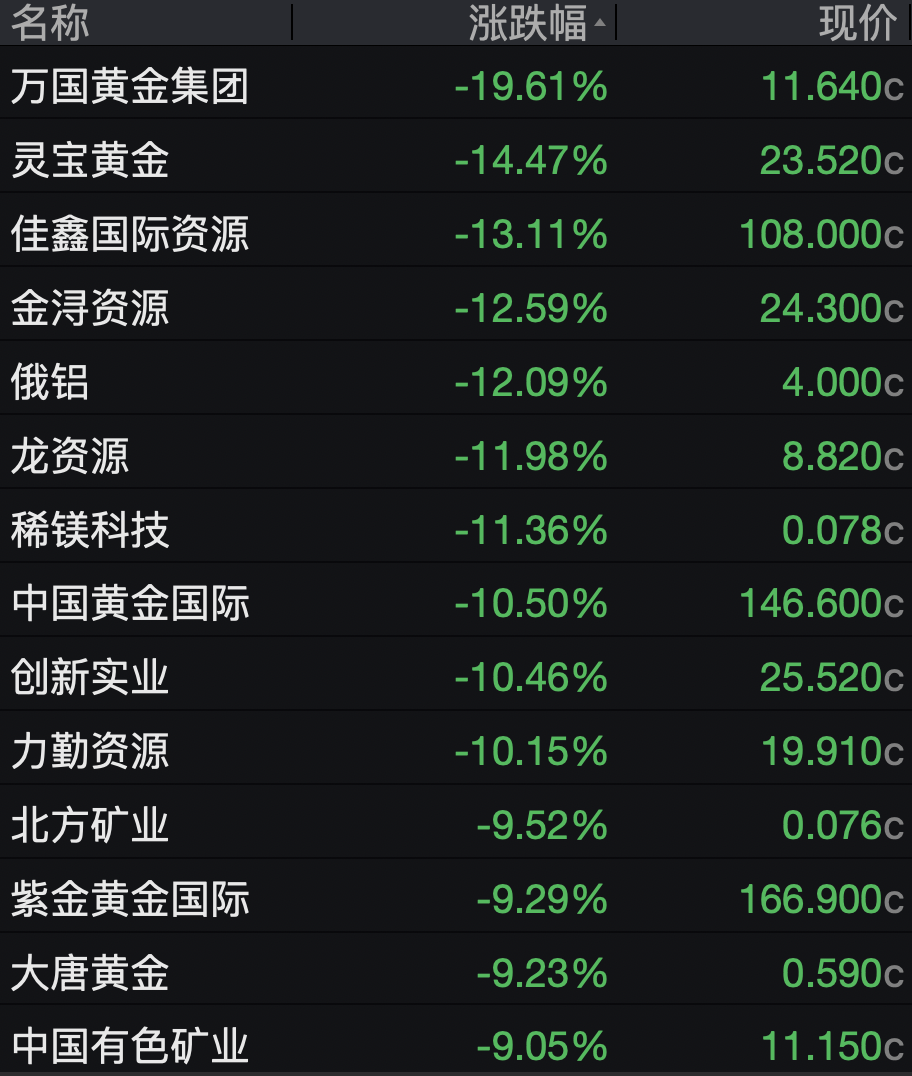View 佳鑫国际资源 quote
The height and width of the screenshot is (1076, 912).
pyautogui.click(x=130, y=235)
